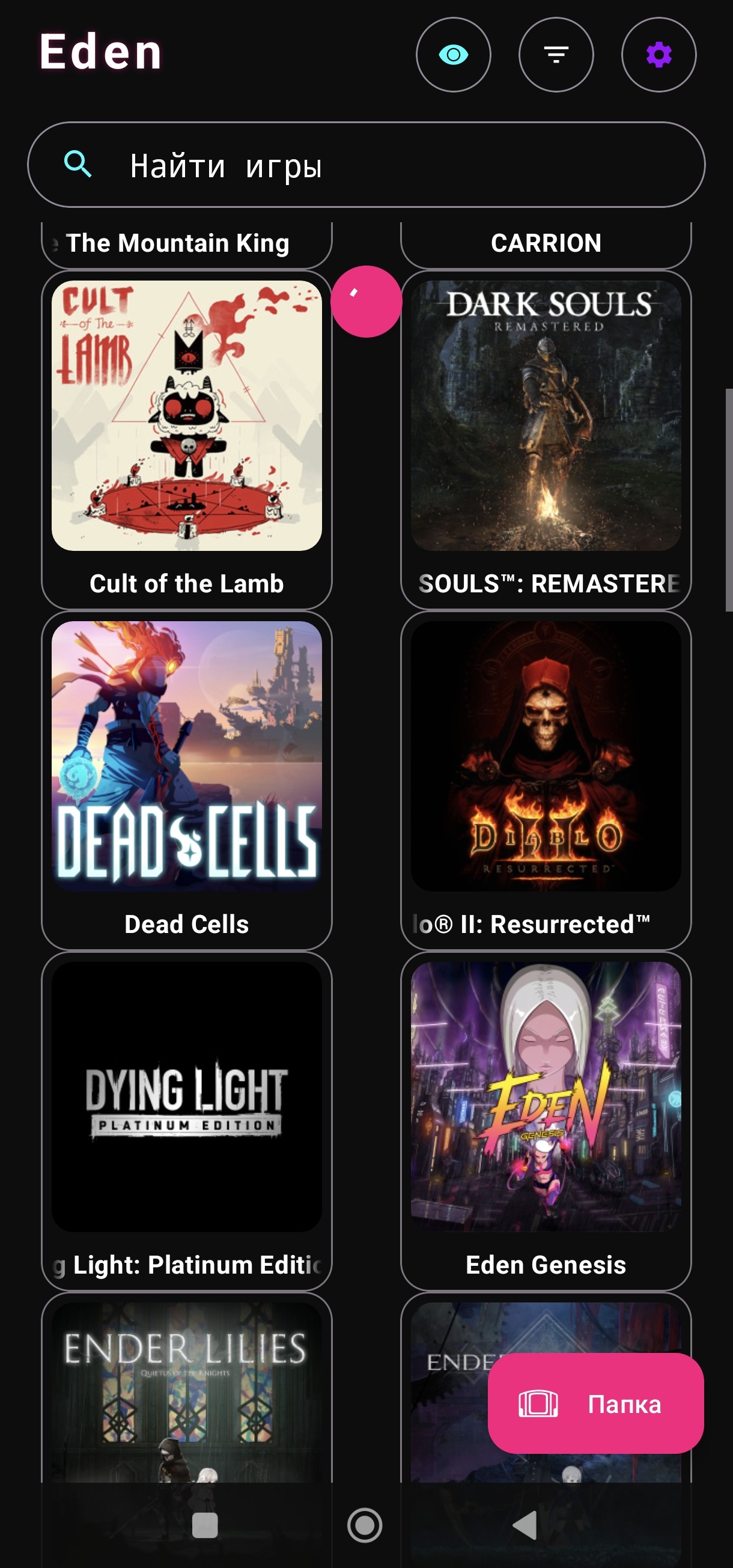Go to the system home screen
The image size is (733, 1568).
coord(365,1525)
